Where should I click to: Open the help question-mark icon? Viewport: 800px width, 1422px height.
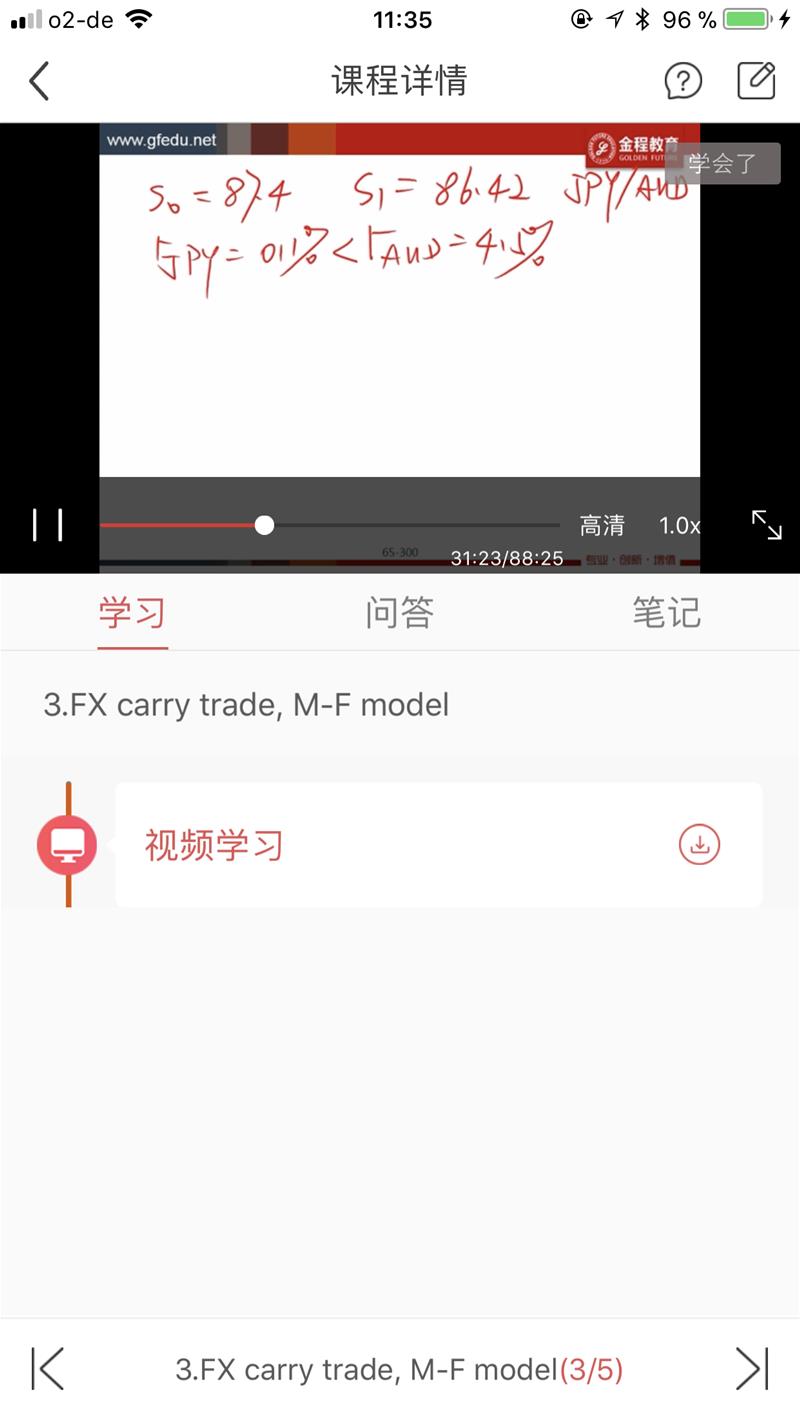pos(683,81)
